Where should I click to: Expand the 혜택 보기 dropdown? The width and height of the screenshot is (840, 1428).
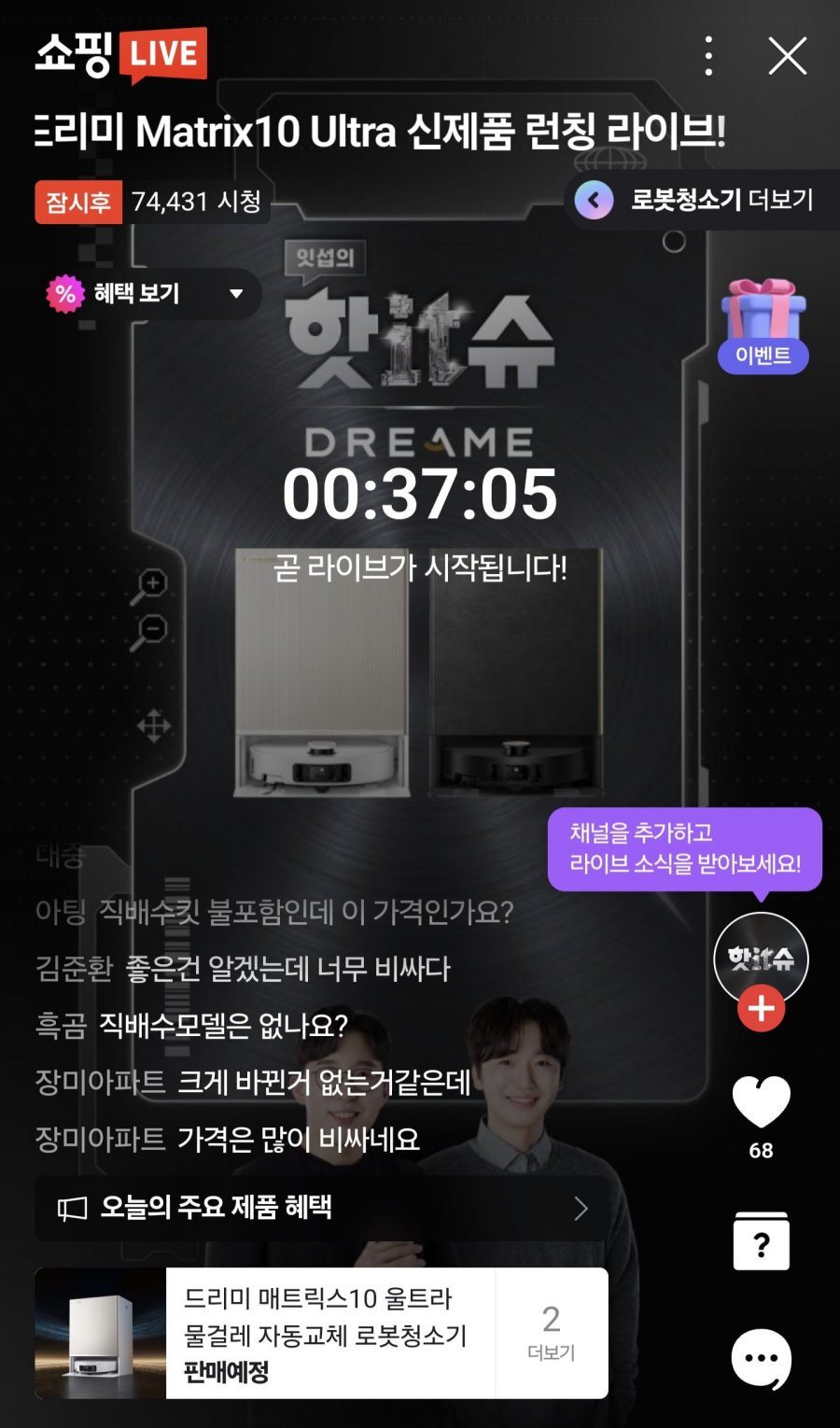[x=151, y=294]
